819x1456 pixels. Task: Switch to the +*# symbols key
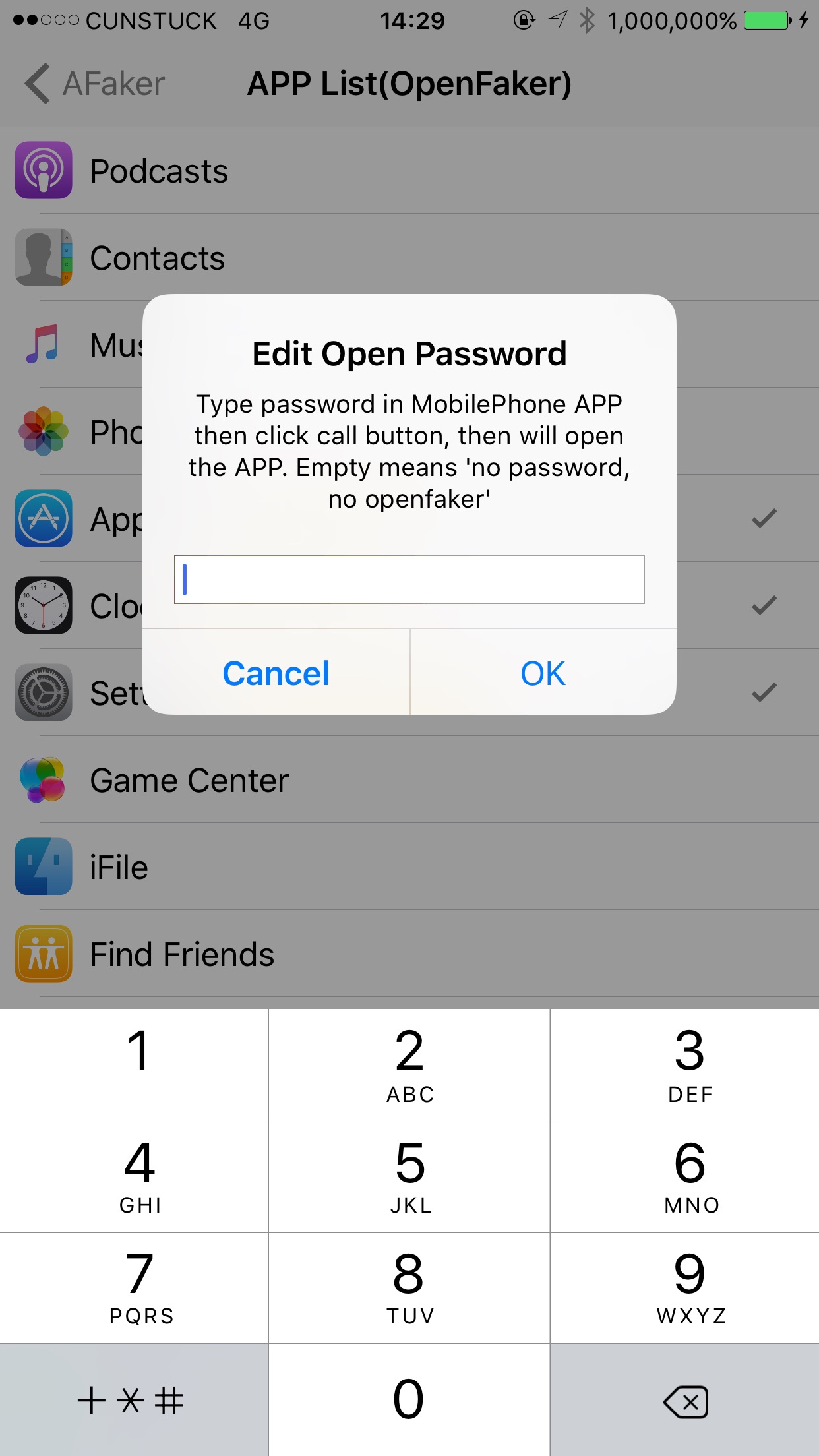pyautogui.click(x=132, y=1399)
